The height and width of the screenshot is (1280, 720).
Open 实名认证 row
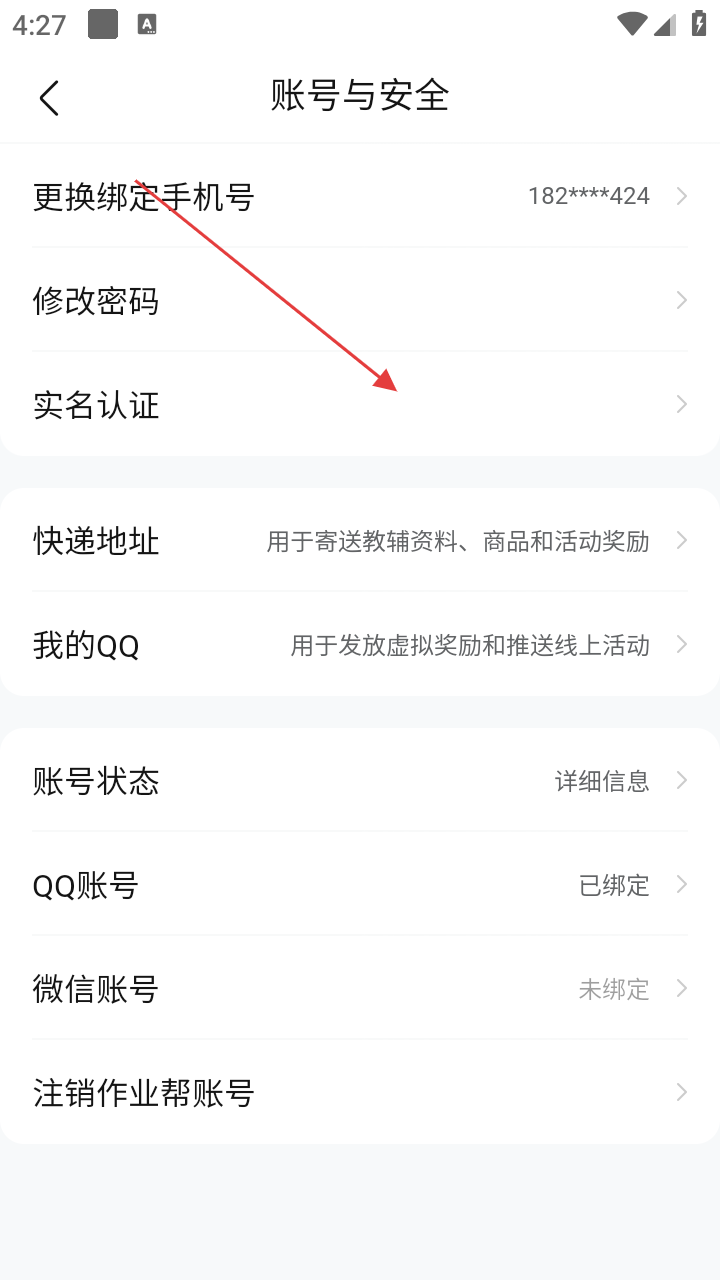(360, 405)
